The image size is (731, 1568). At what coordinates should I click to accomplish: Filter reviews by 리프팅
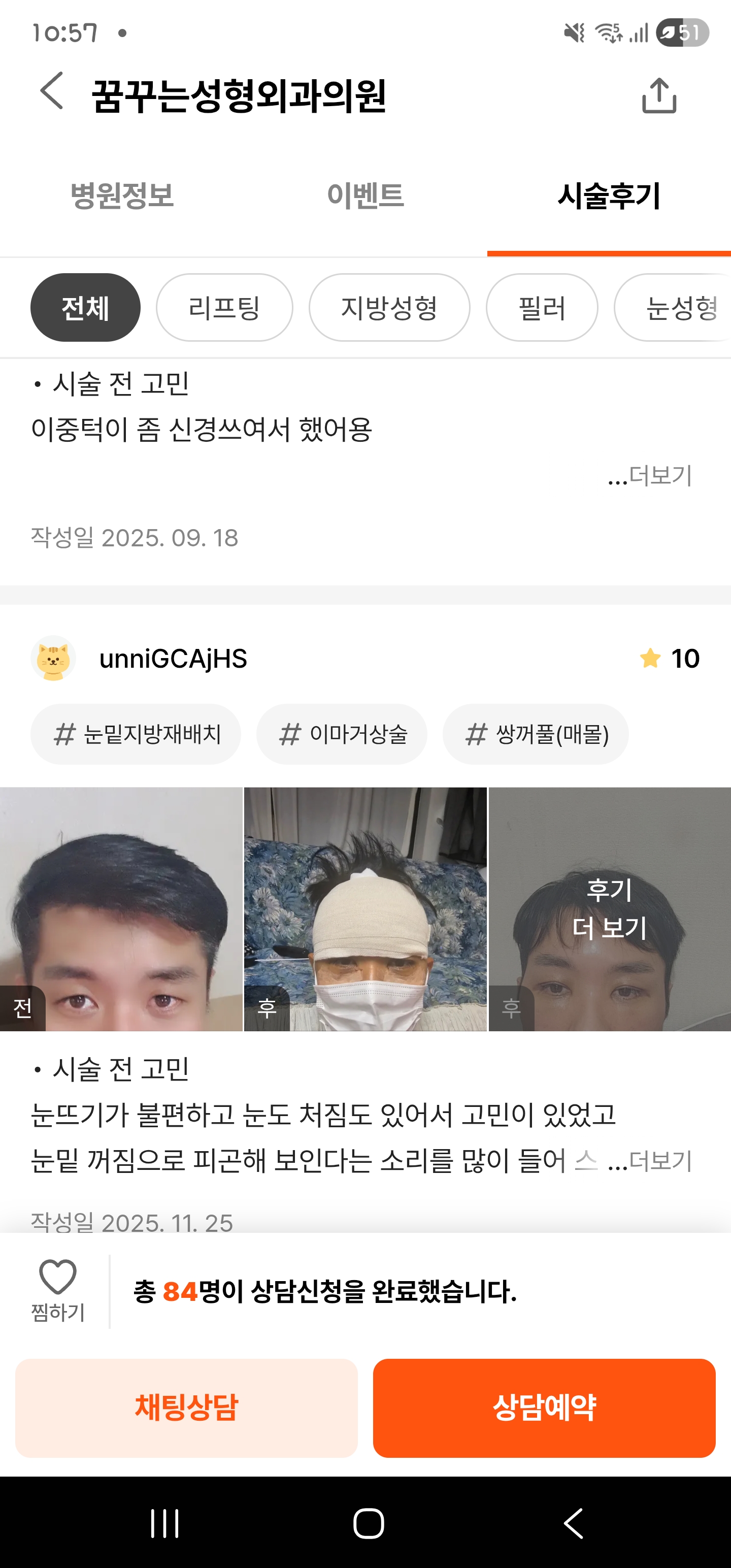click(224, 307)
